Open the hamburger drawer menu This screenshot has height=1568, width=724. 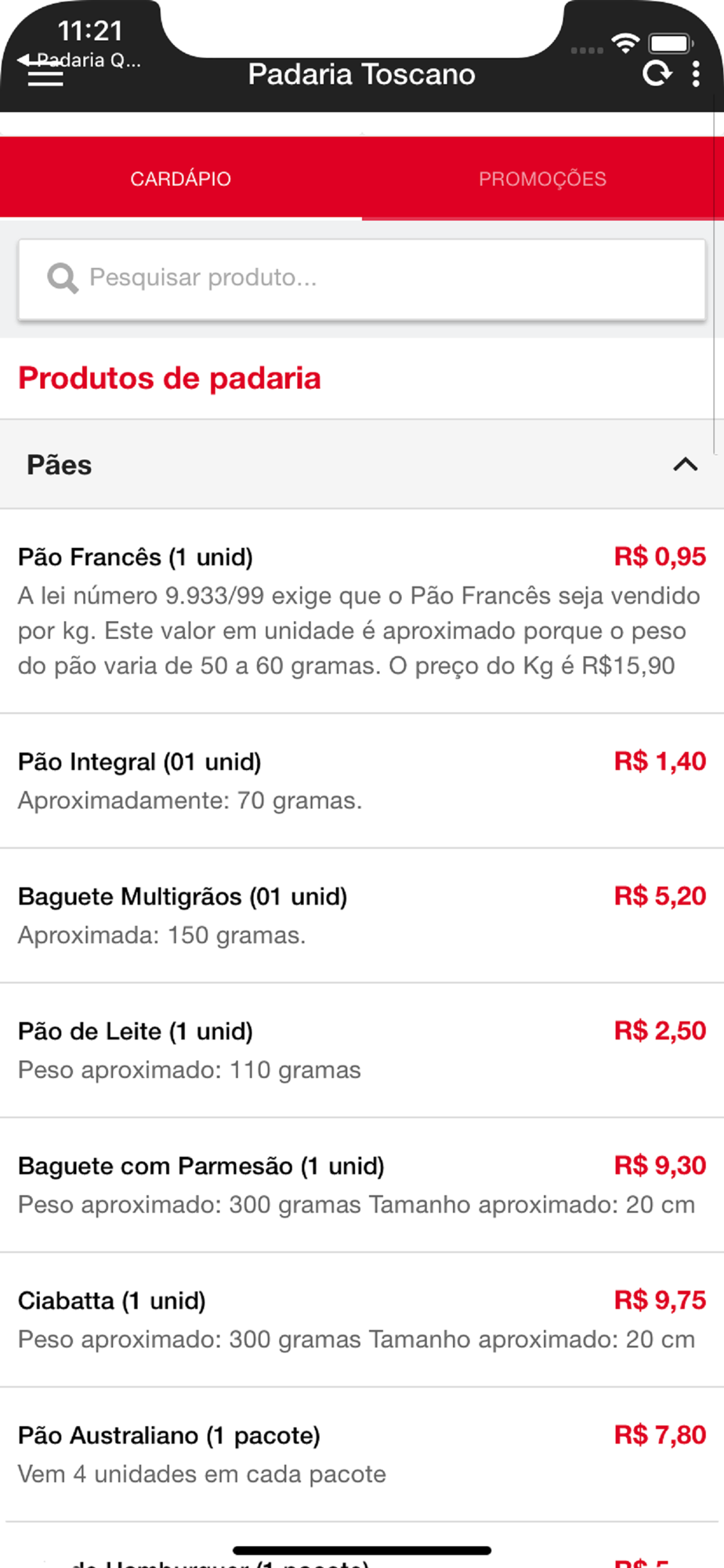click(x=45, y=77)
